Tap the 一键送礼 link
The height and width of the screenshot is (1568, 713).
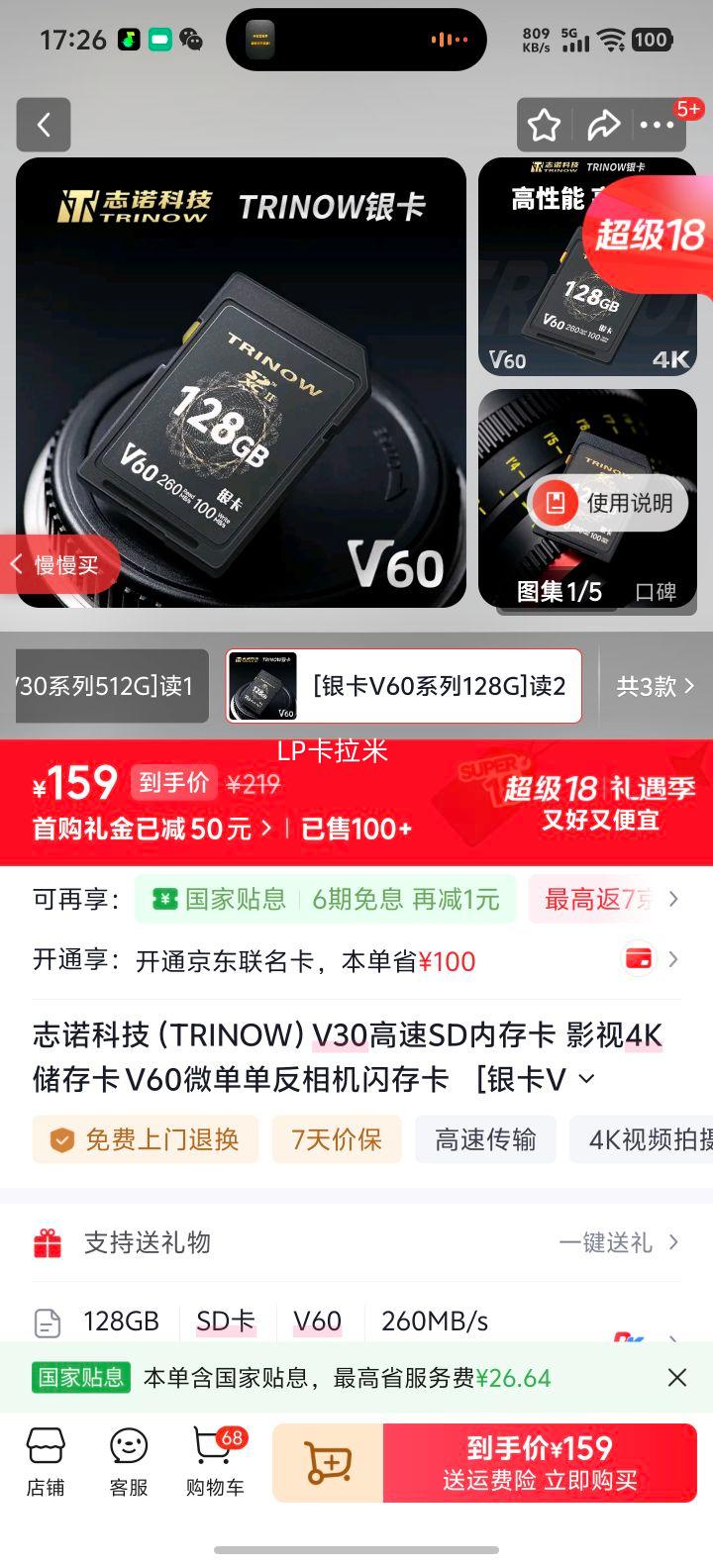click(x=607, y=1241)
